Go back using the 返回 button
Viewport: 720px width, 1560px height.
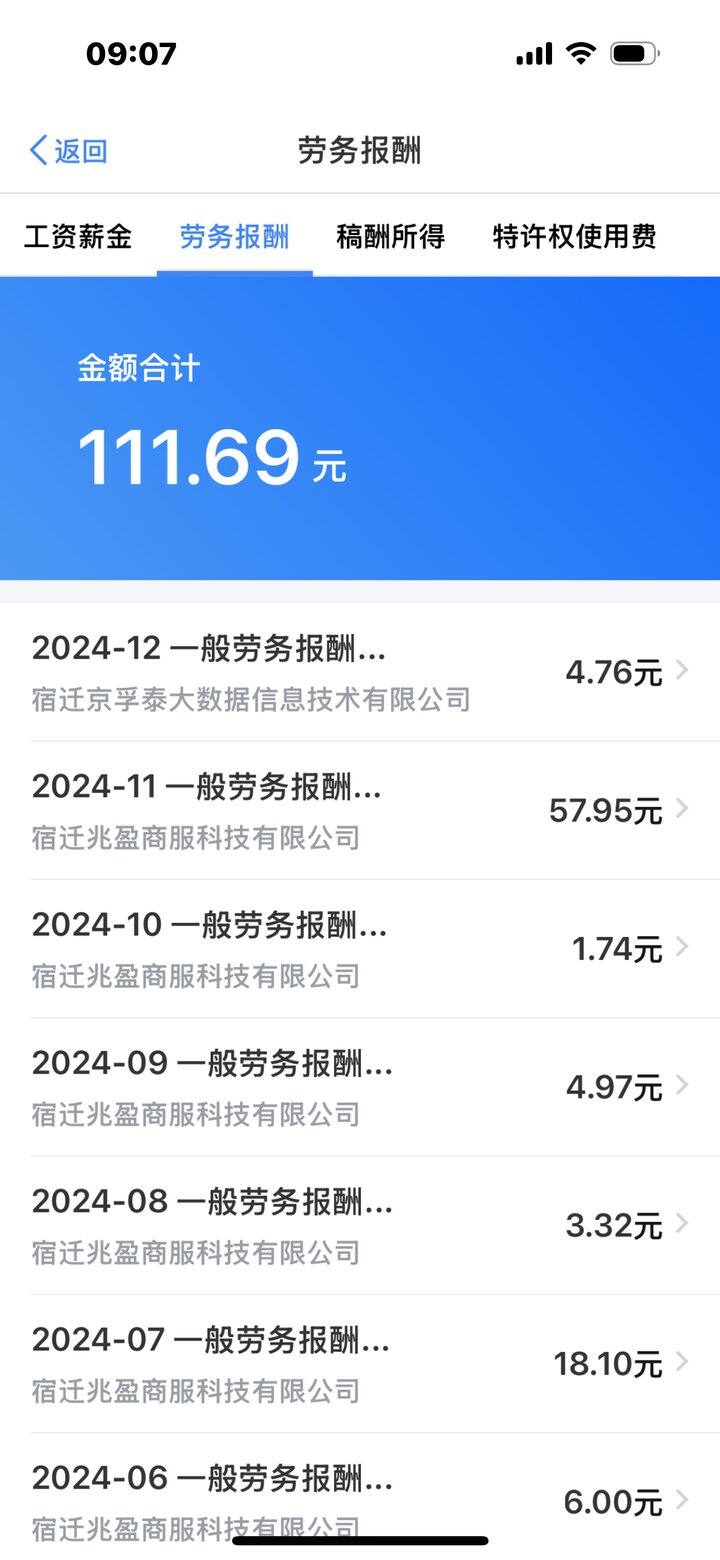tap(68, 151)
